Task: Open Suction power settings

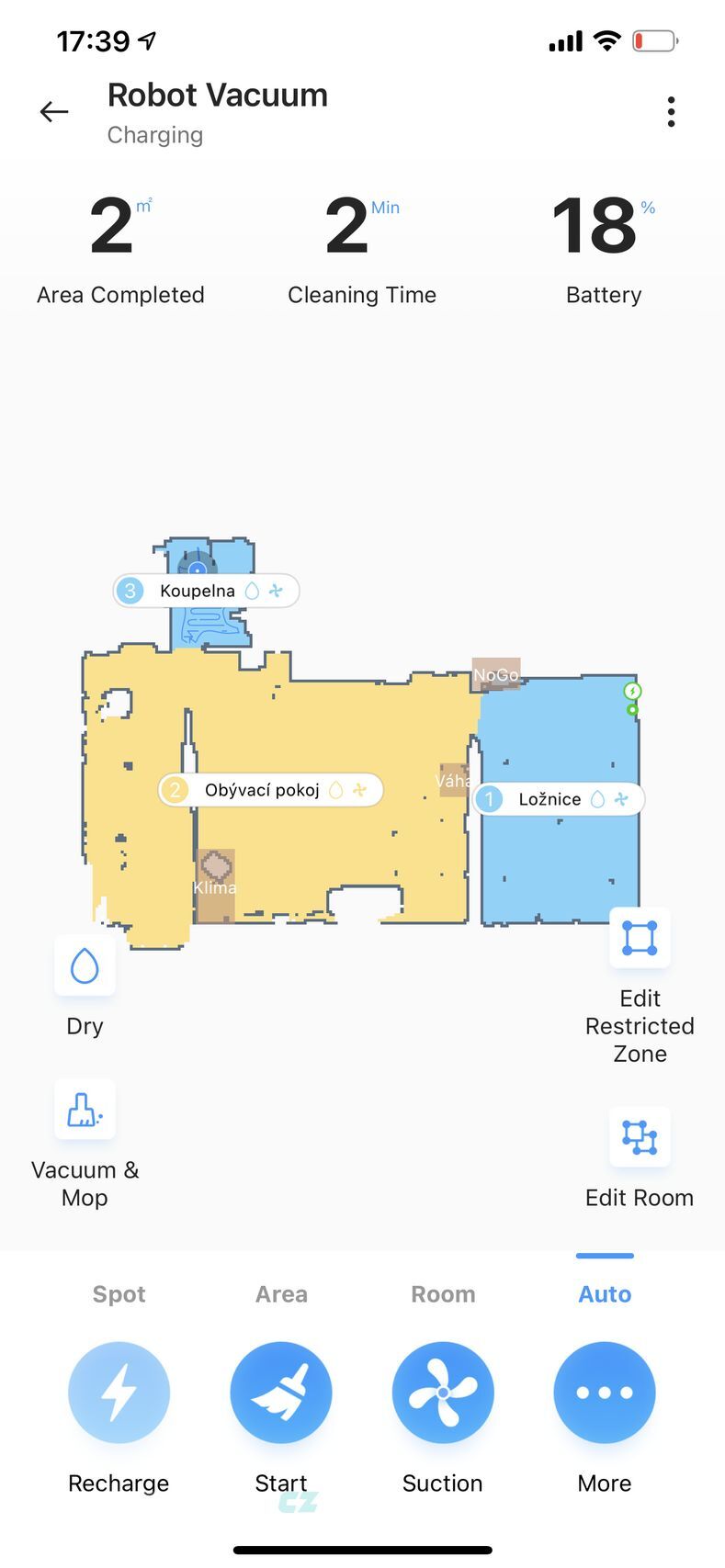Action: 443,1393
